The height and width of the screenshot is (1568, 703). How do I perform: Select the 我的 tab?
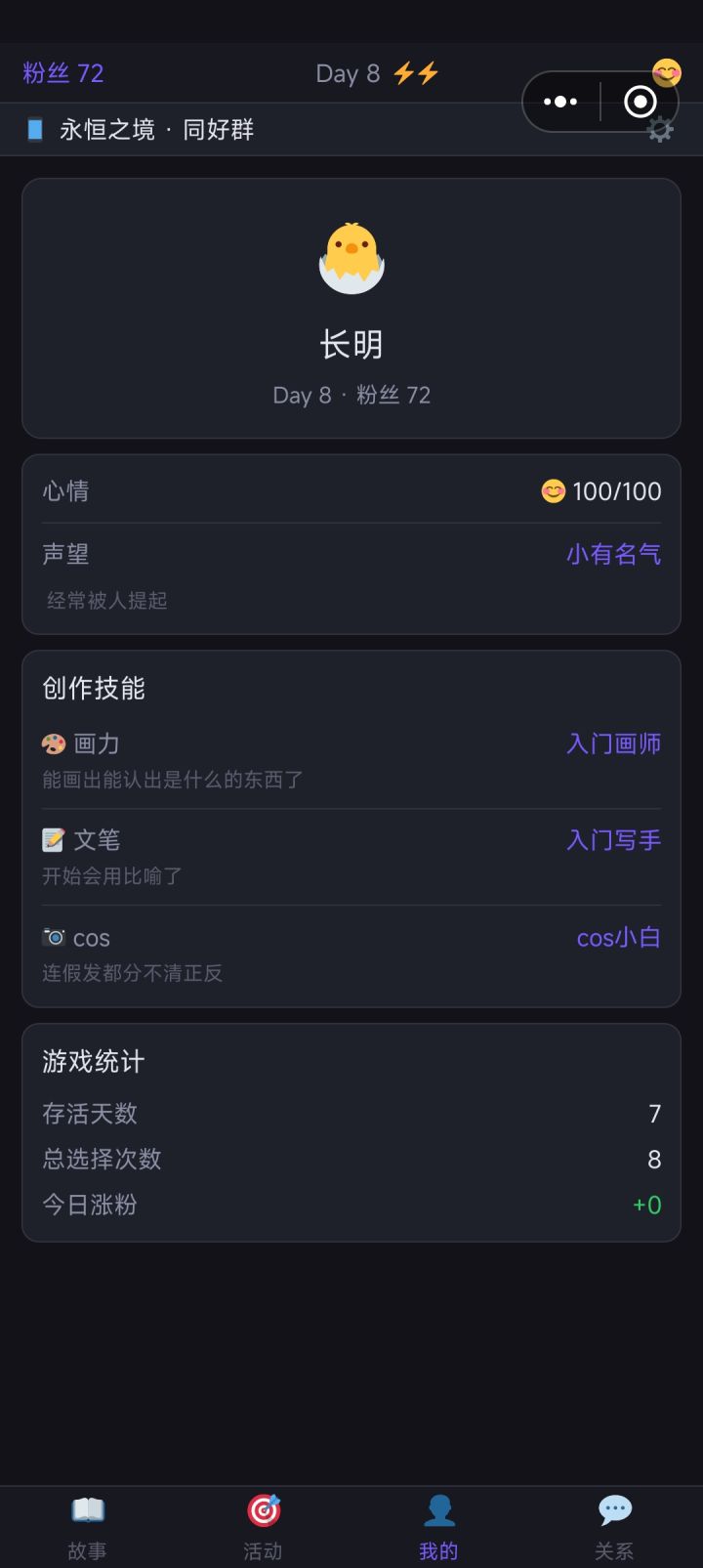pos(438,1526)
